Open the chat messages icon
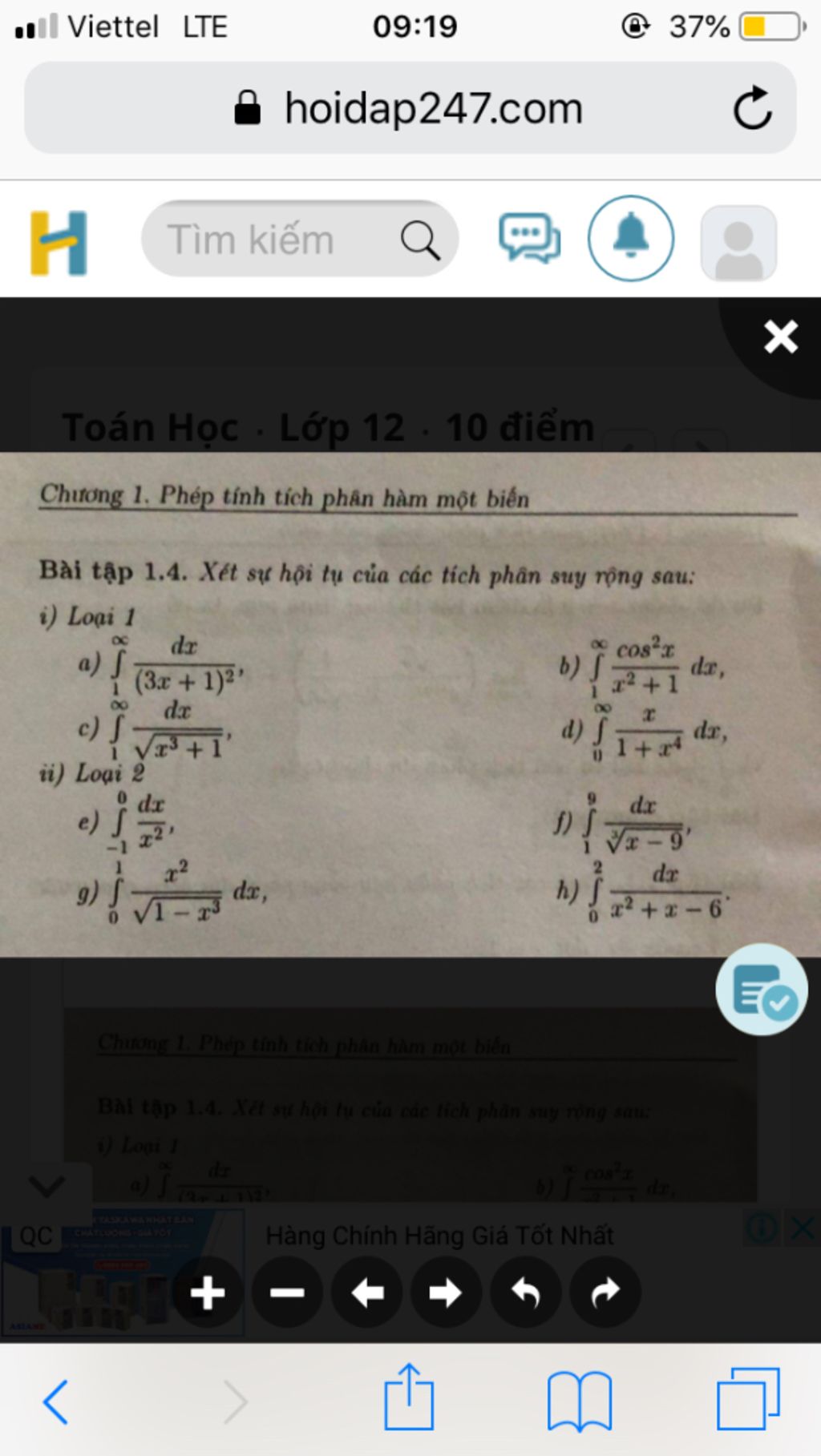The height and width of the screenshot is (1456, 821). click(x=529, y=239)
